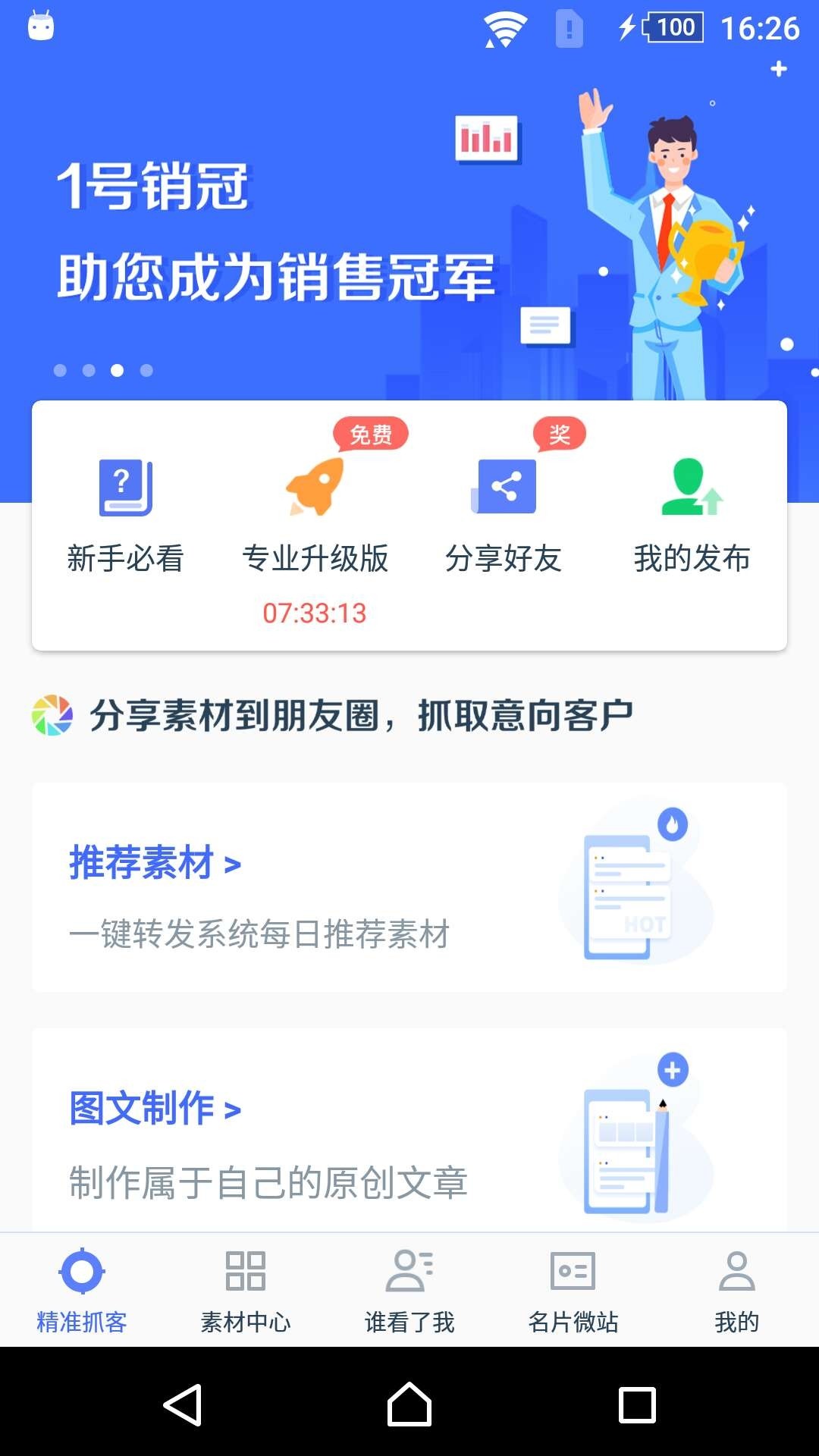
Task: Go to the 谁看了我 tab
Action: click(409, 1291)
